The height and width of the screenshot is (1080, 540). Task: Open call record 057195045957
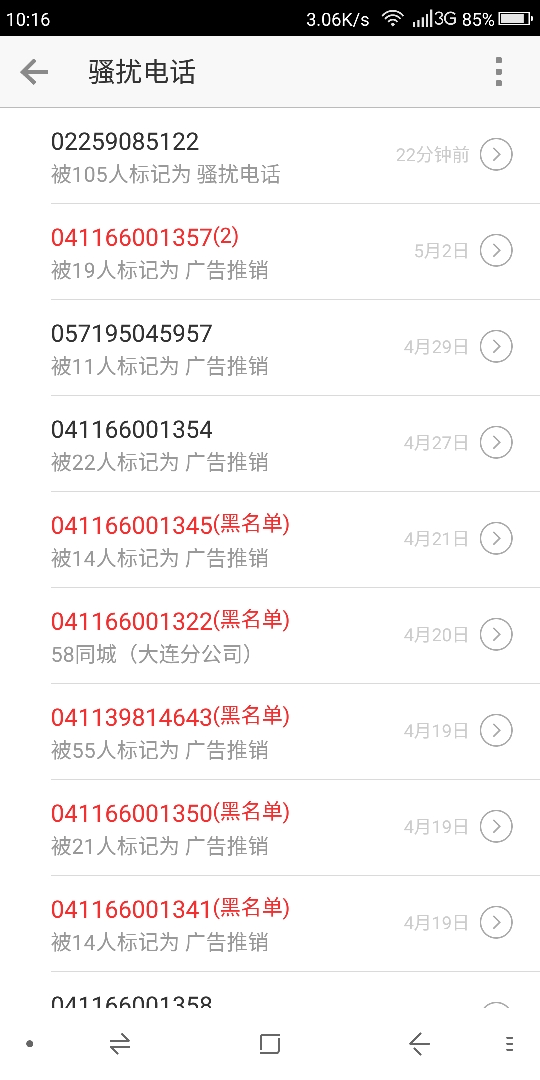[x=270, y=348]
